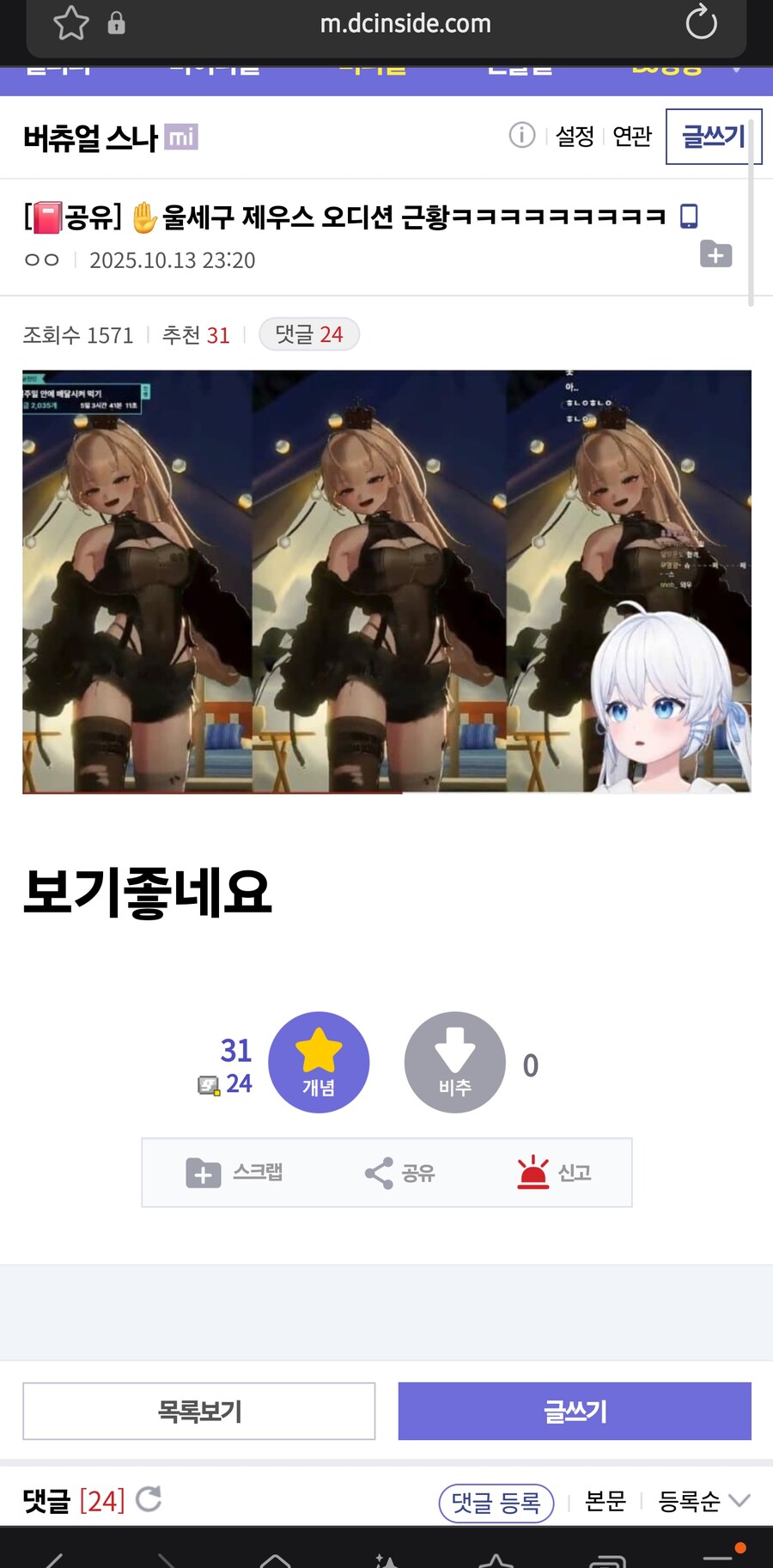Reload the page in the browser
The width and height of the screenshot is (773, 1568).
point(701,22)
